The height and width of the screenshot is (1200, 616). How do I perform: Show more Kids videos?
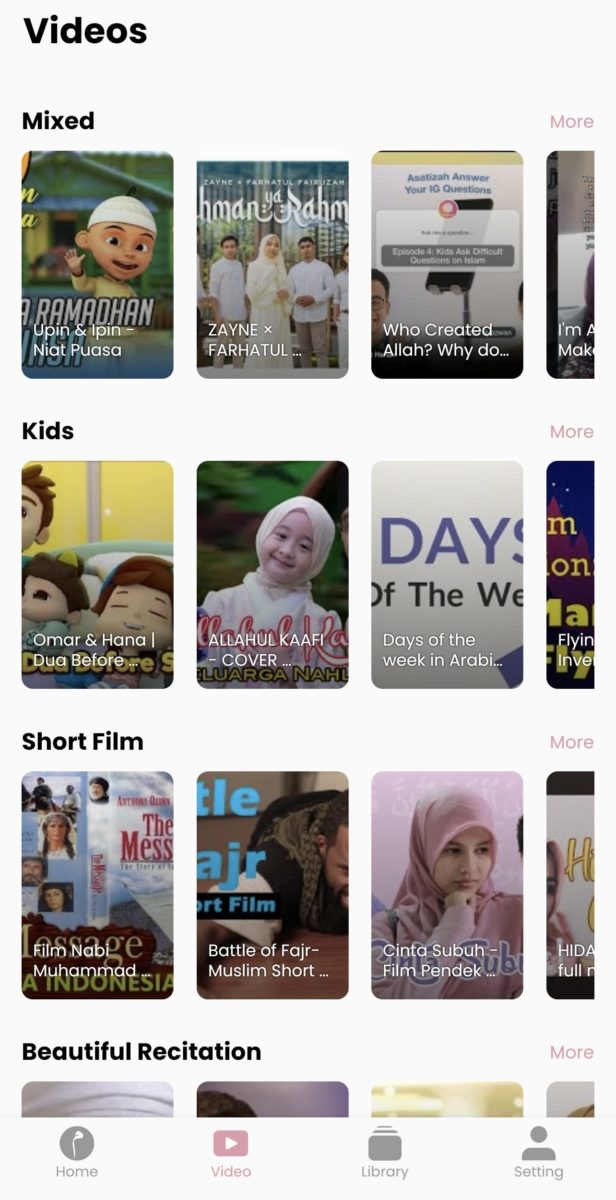(571, 431)
